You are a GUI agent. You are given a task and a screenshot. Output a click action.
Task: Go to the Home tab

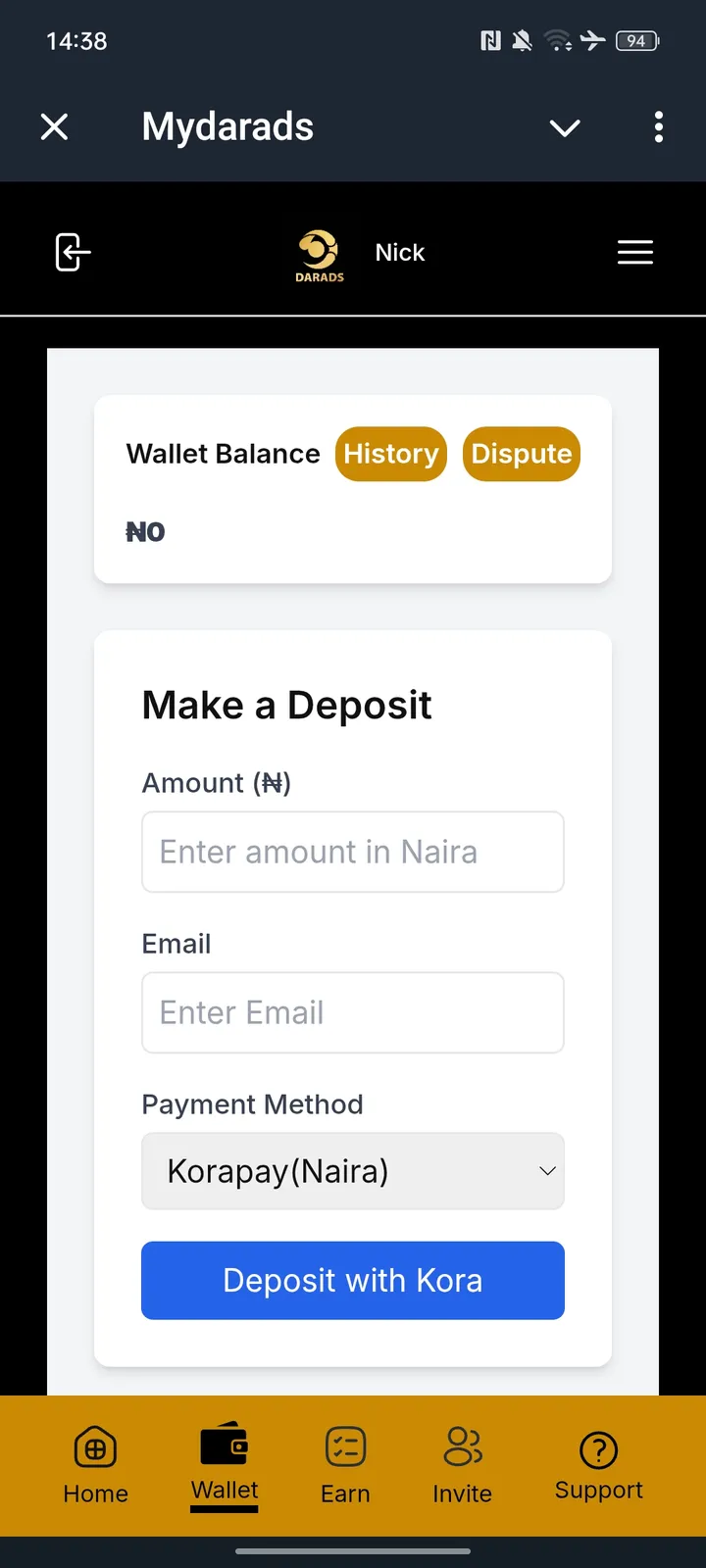[x=95, y=1464]
